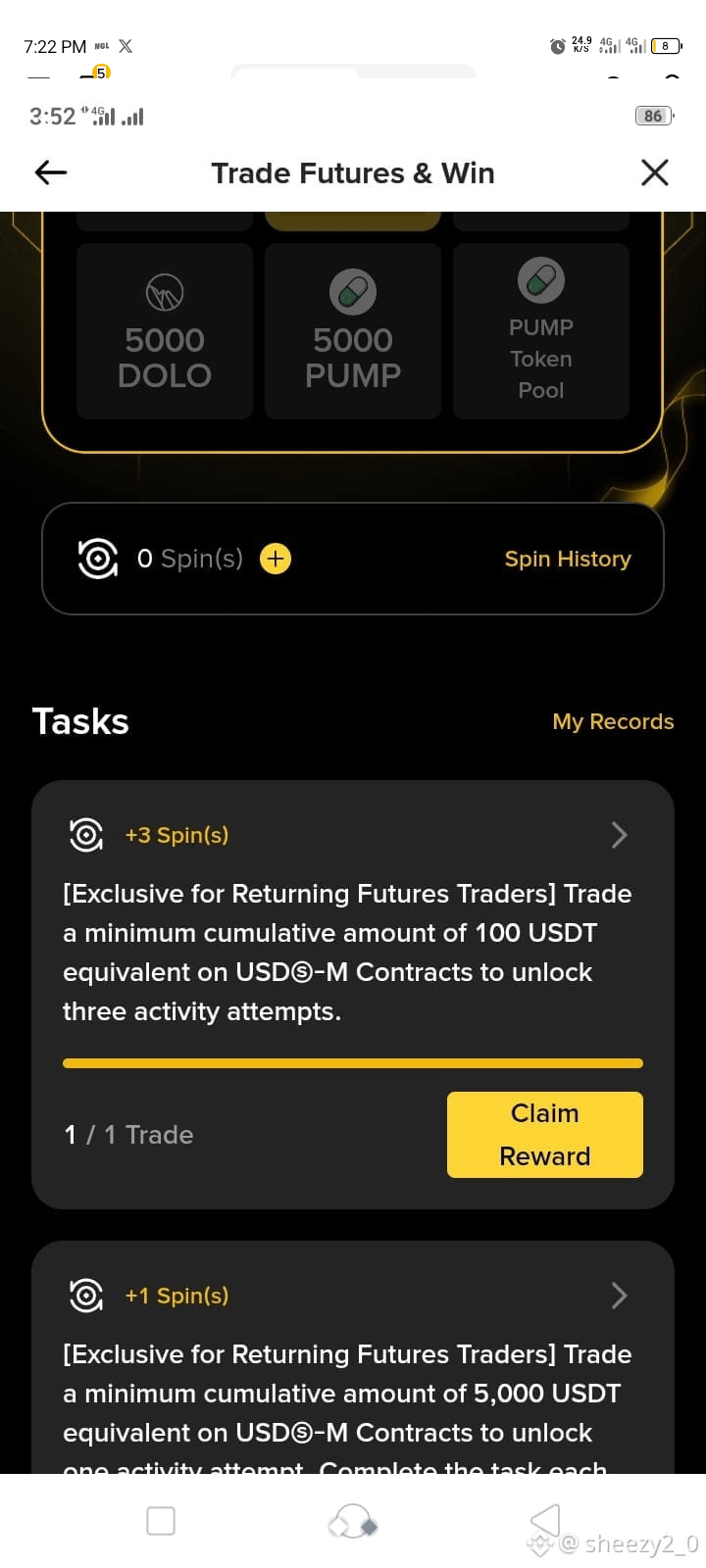The height and width of the screenshot is (1568, 706).
Task: View My Records for tasks
Action: [x=613, y=722]
